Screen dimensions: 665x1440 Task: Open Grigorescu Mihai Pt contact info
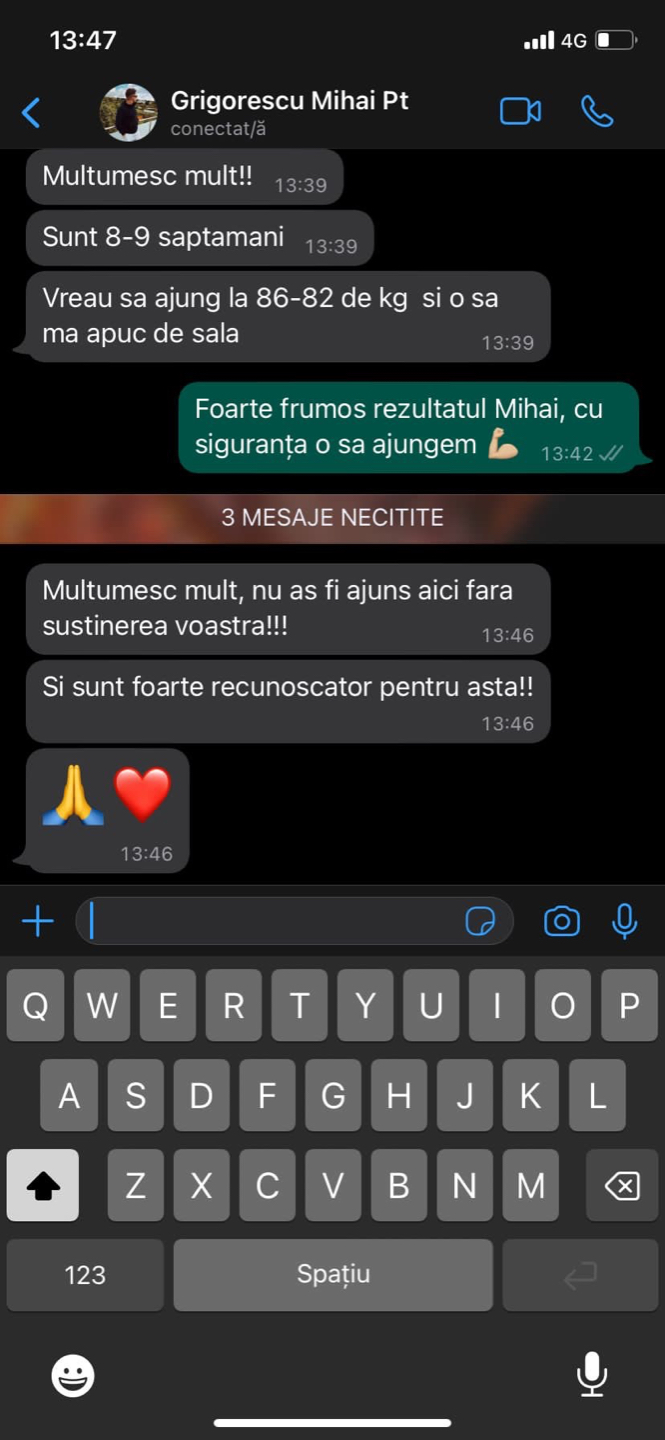tap(289, 112)
